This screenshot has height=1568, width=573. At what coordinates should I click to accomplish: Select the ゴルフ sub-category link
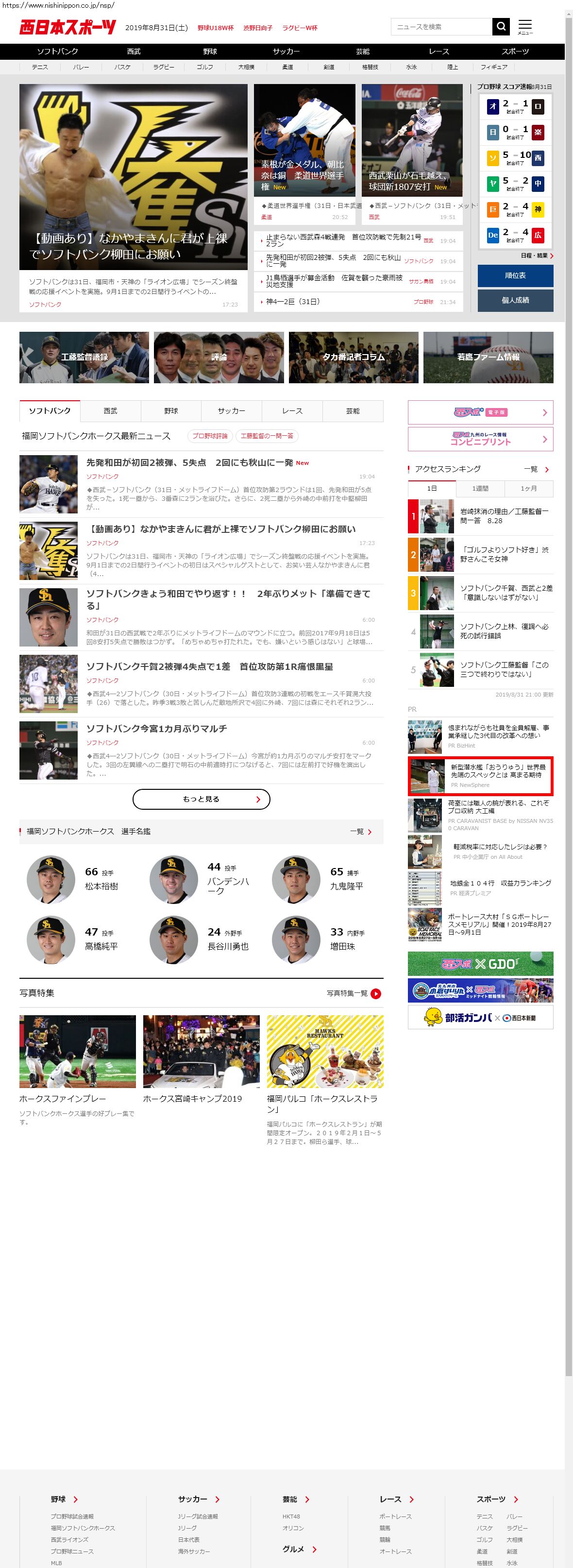click(x=205, y=67)
